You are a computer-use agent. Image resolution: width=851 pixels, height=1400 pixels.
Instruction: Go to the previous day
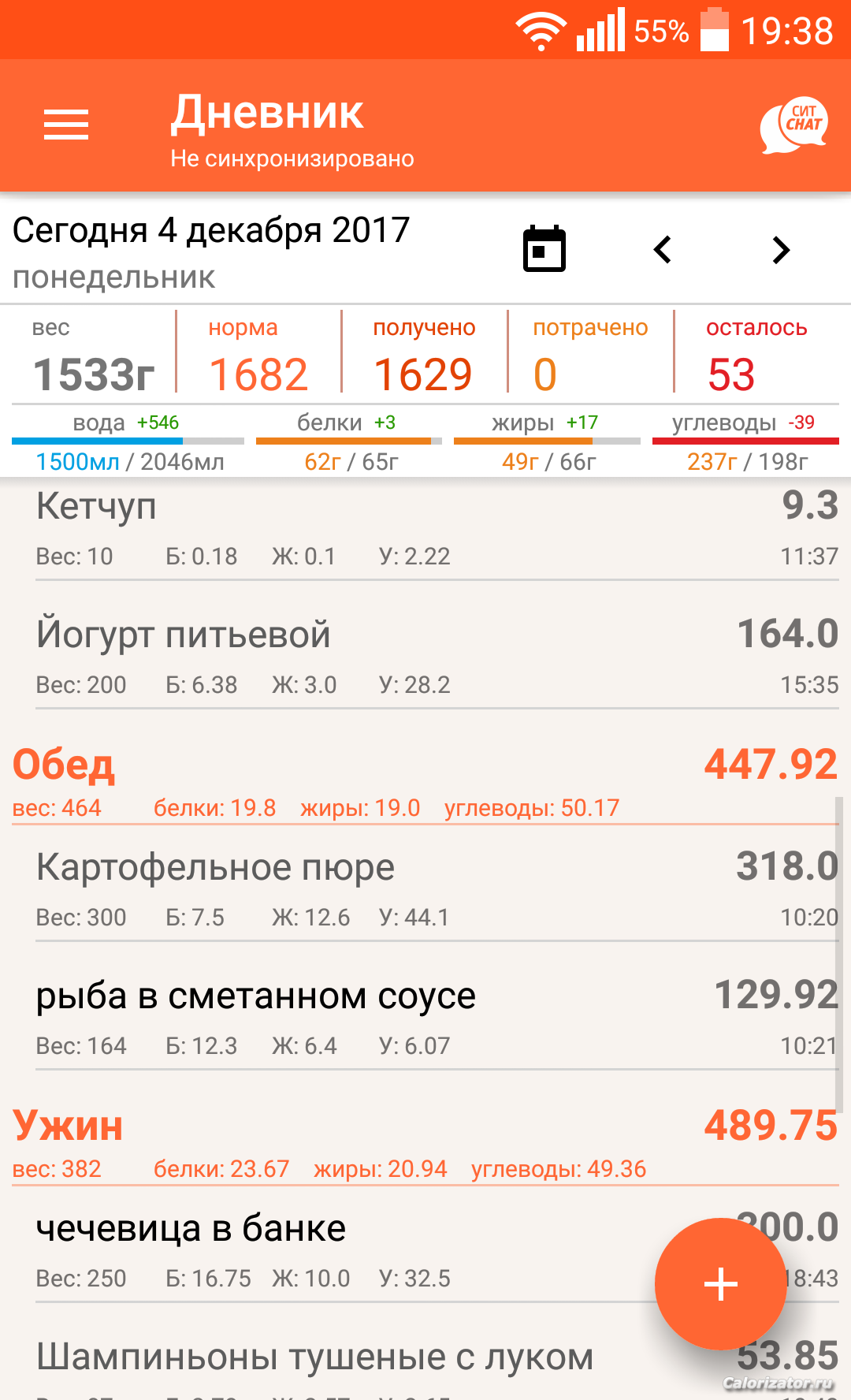point(663,250)
